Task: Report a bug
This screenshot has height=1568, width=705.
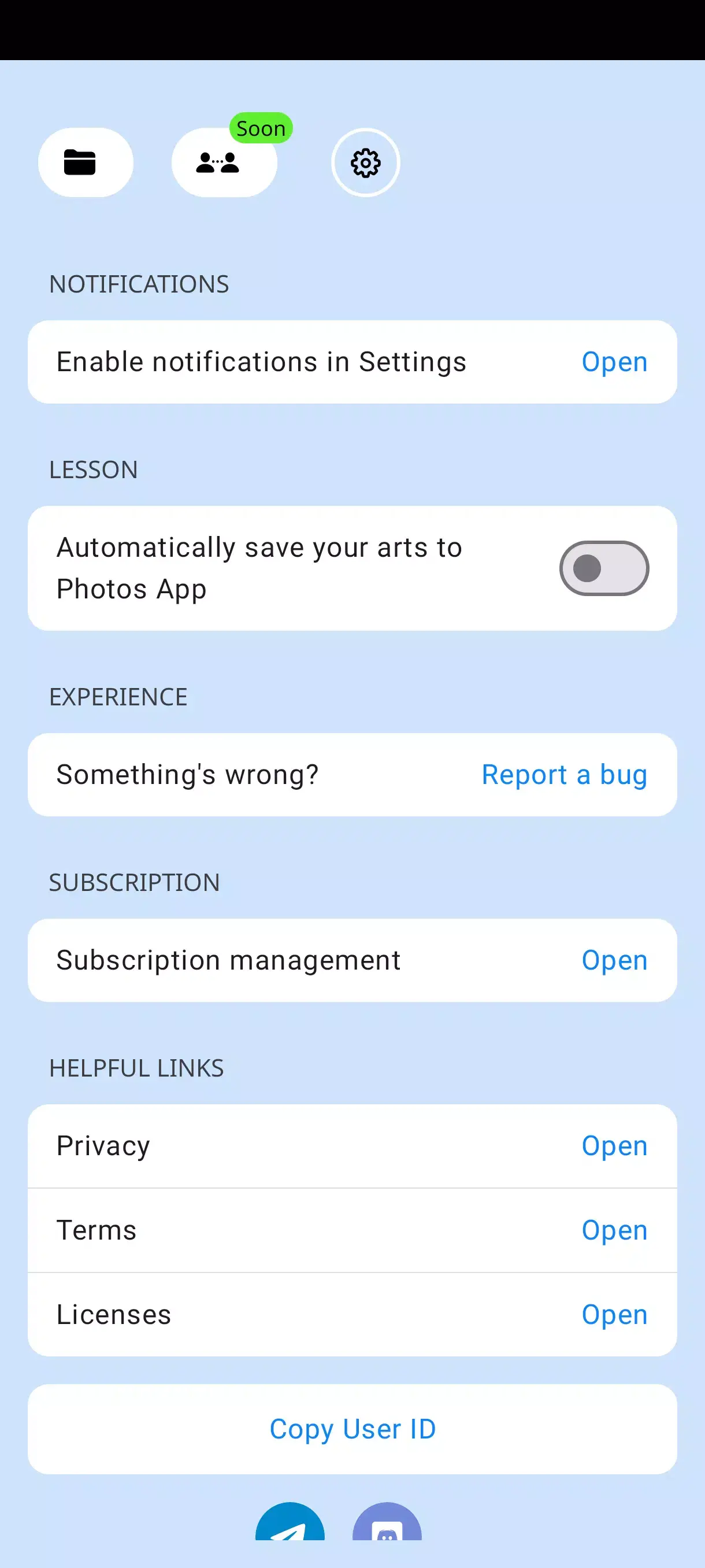Action: point(564,774)
